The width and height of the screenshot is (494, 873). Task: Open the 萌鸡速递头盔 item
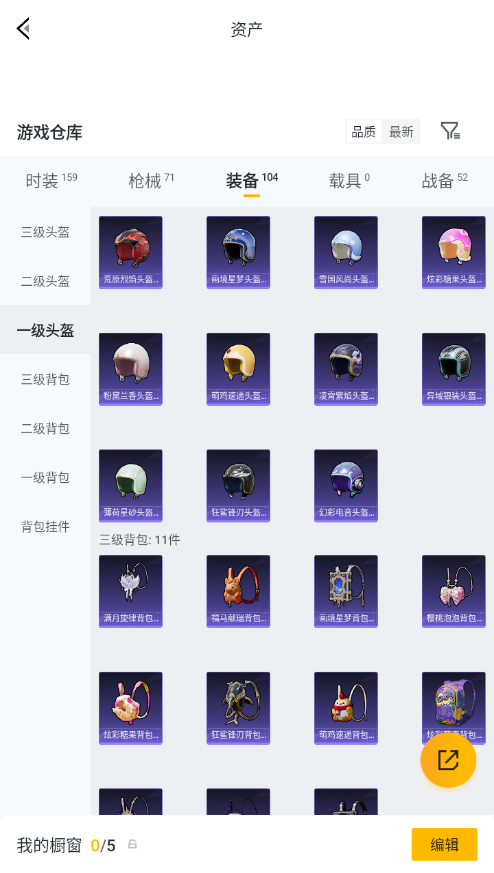[238, 369]
